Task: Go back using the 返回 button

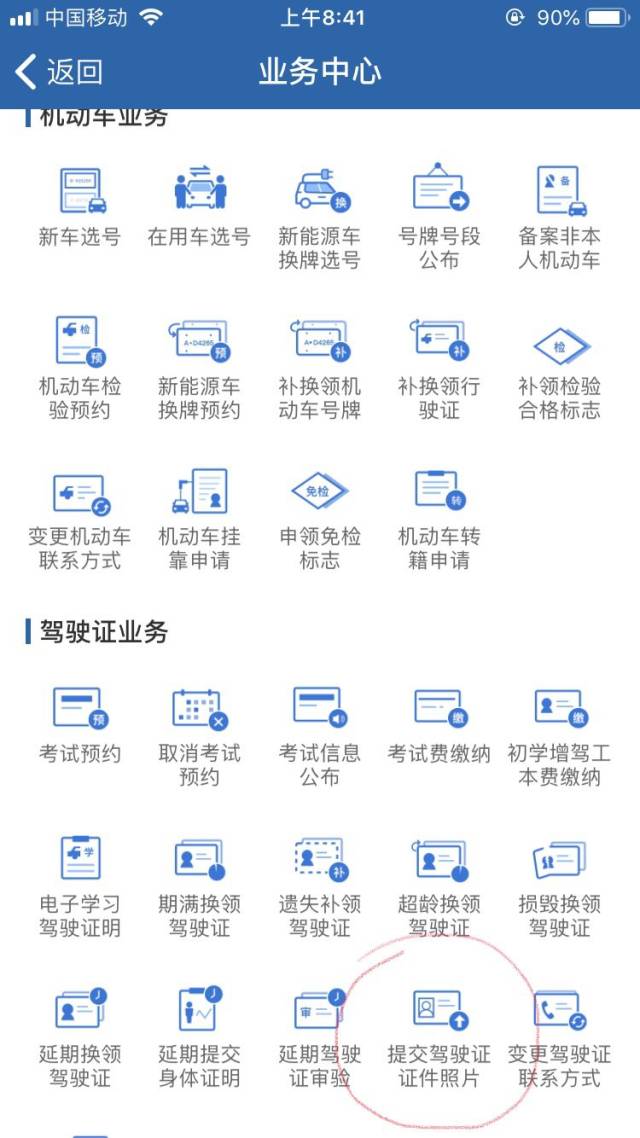Action: pyautogui.click(x=60, y=73)
